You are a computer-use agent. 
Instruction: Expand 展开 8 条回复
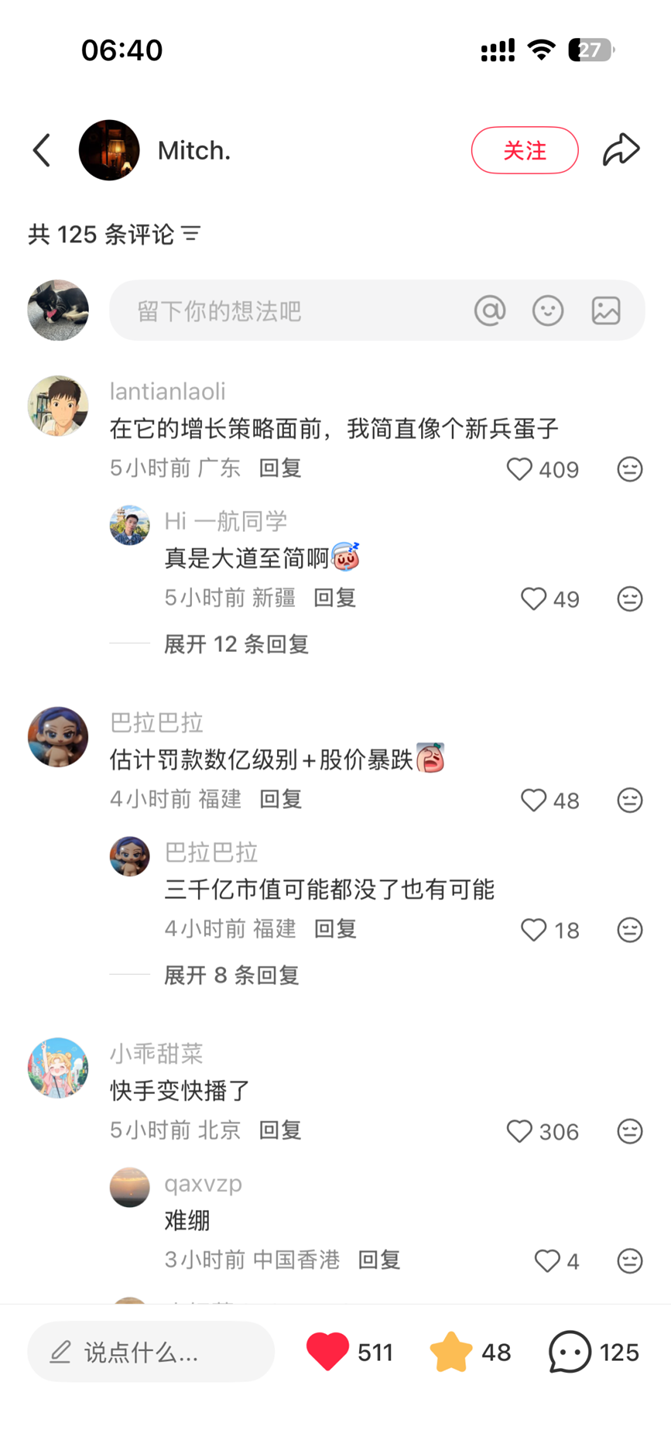tap(231, 975)
